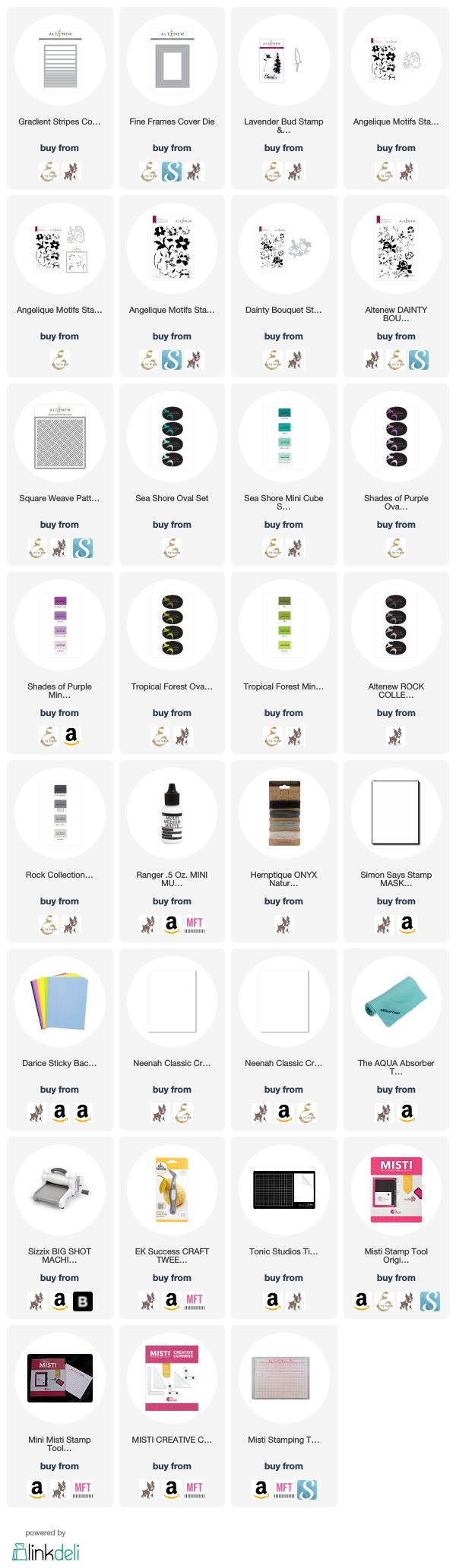The image size is (456, 1568).
Task: Buy Altenew Rock Collection from Simon Says Stamp
Action: (396, 737)
